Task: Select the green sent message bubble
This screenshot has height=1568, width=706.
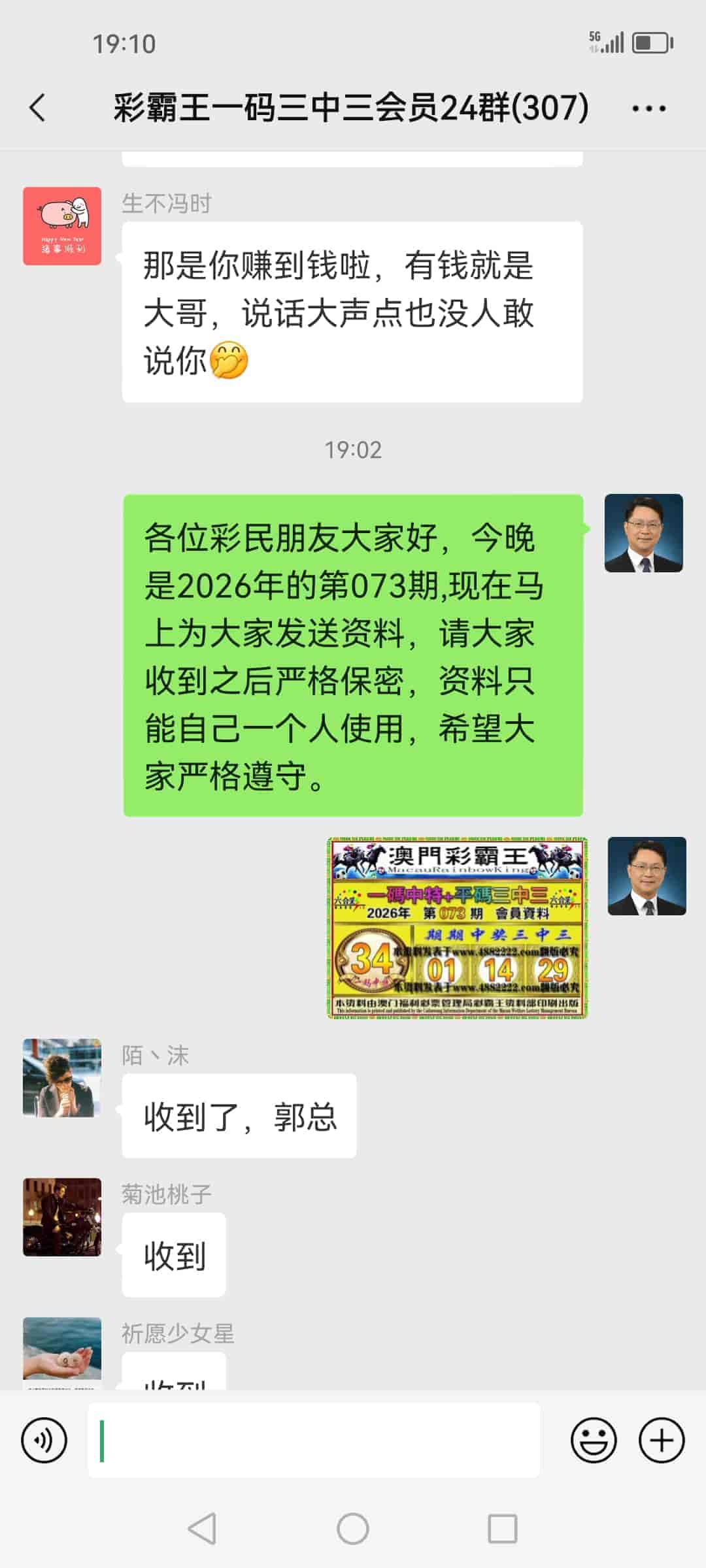Action: 353,653
